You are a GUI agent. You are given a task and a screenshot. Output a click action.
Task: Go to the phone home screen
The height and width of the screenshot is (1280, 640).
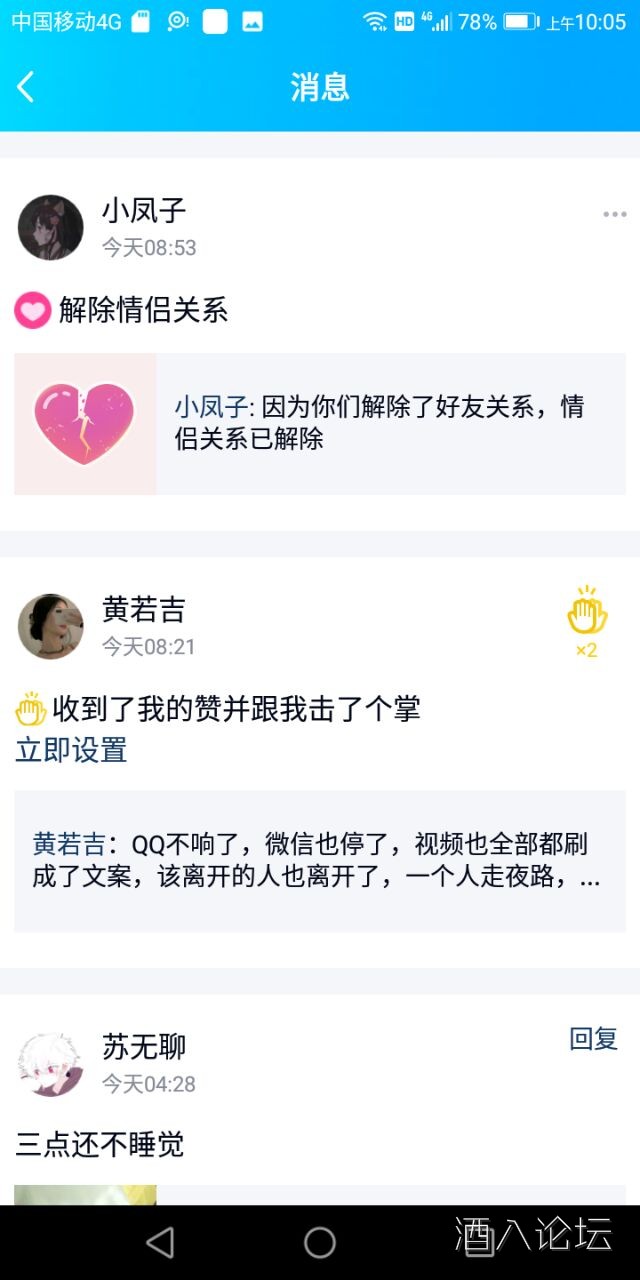click(320, 1242)
